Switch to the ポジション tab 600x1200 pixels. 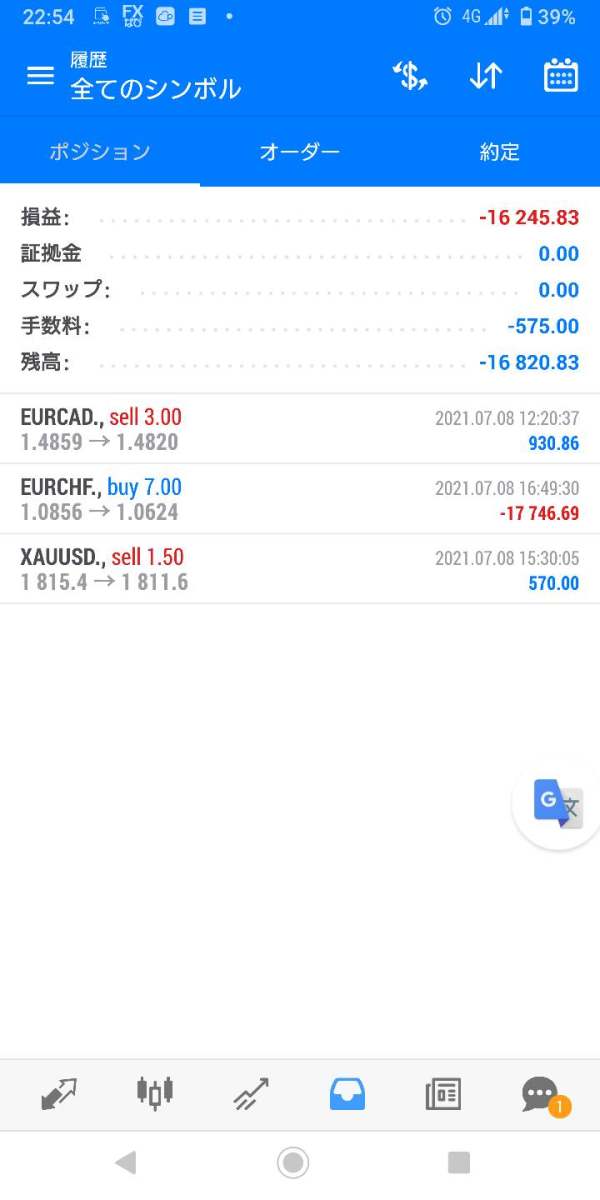tap(100, 152)
